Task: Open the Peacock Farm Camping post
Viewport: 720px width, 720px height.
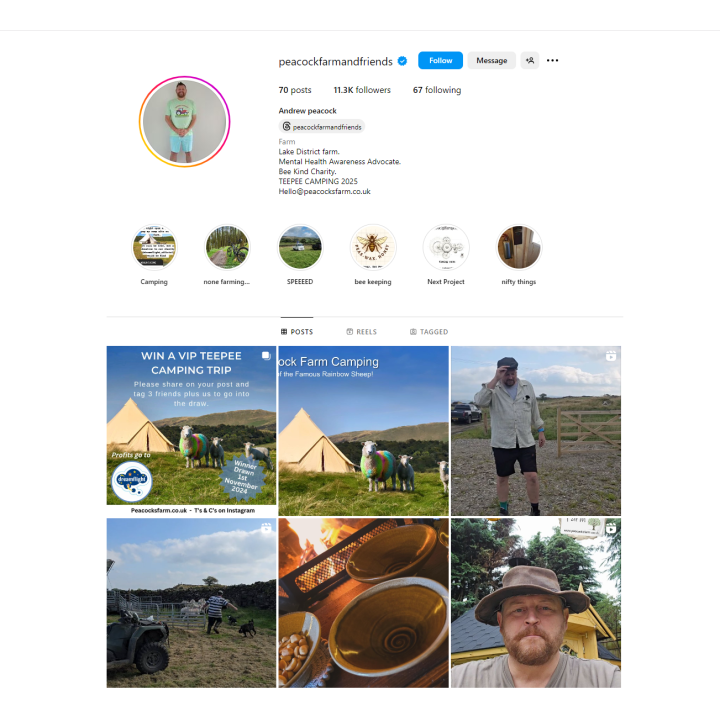Action: click(x=363, y=431)
